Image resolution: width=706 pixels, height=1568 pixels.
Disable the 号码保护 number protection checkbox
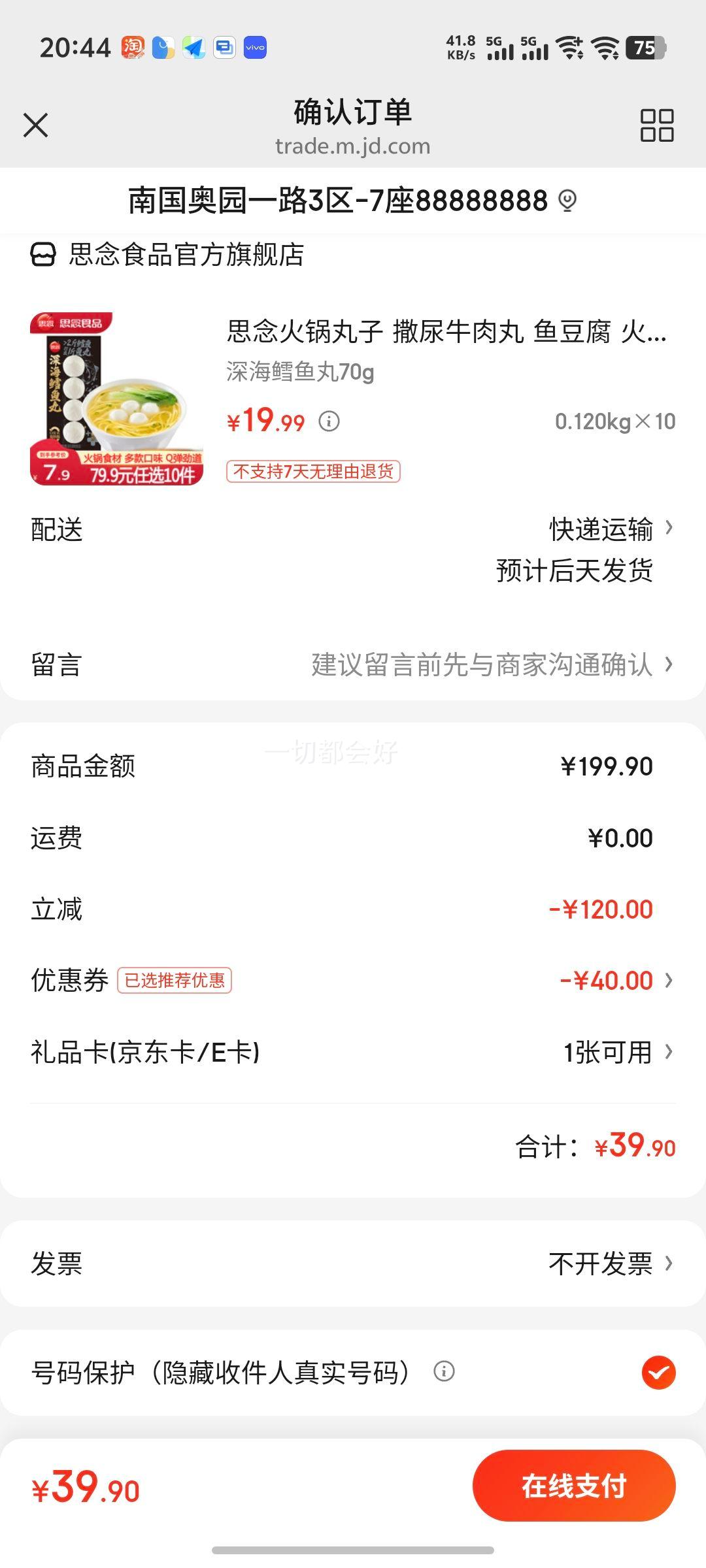(x=659, y=1371)
